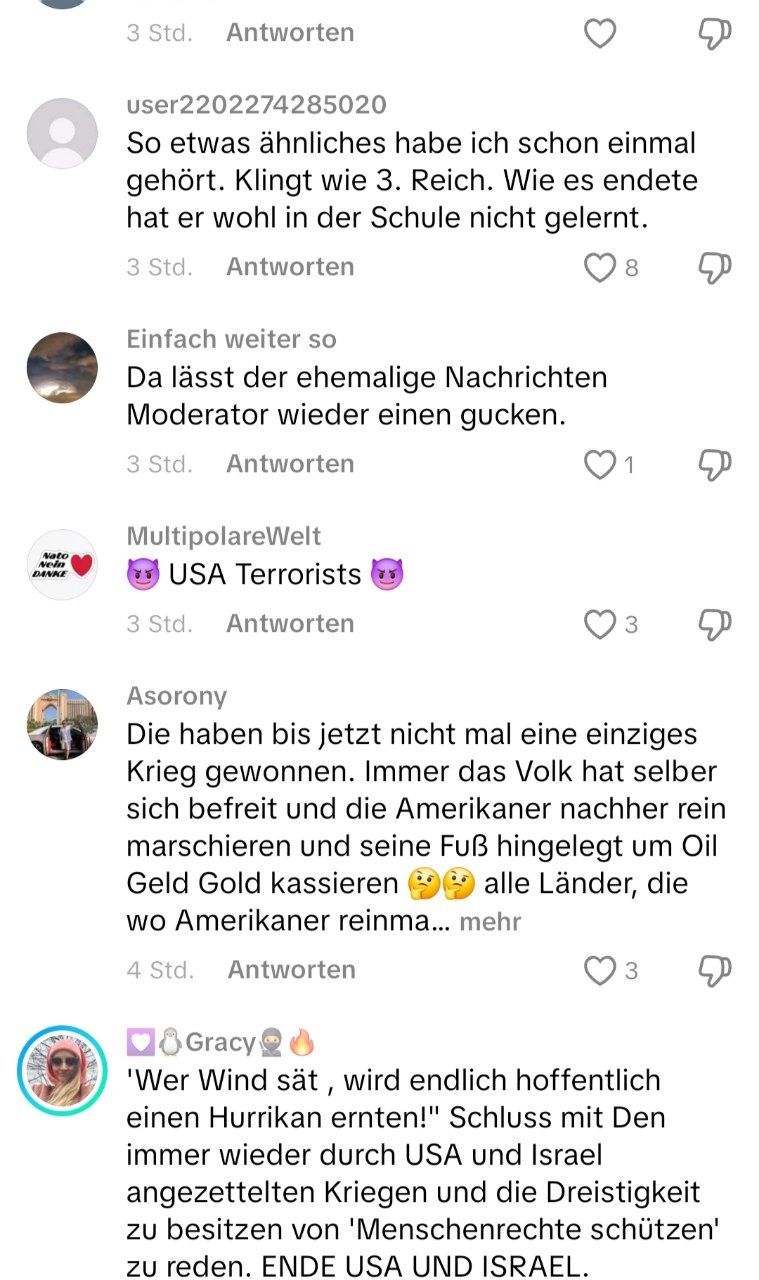Viewport: 759px width, 1280px height.
Task: Tap Antworten under Einfach weiter so's comment
Action: point(290,464)
